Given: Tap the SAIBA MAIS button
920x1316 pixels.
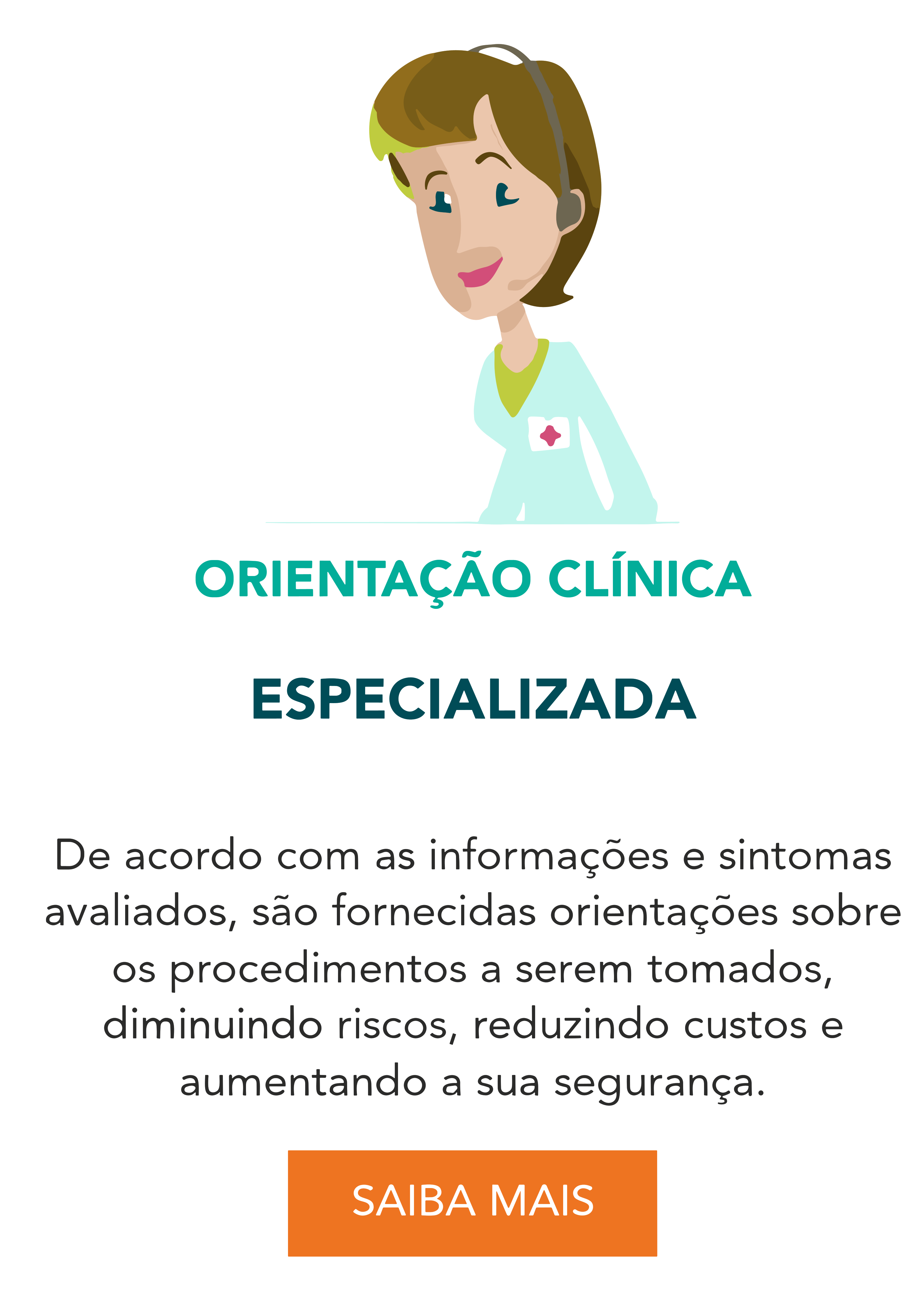Looking at the screenshot, I should tap(472, 1203).
